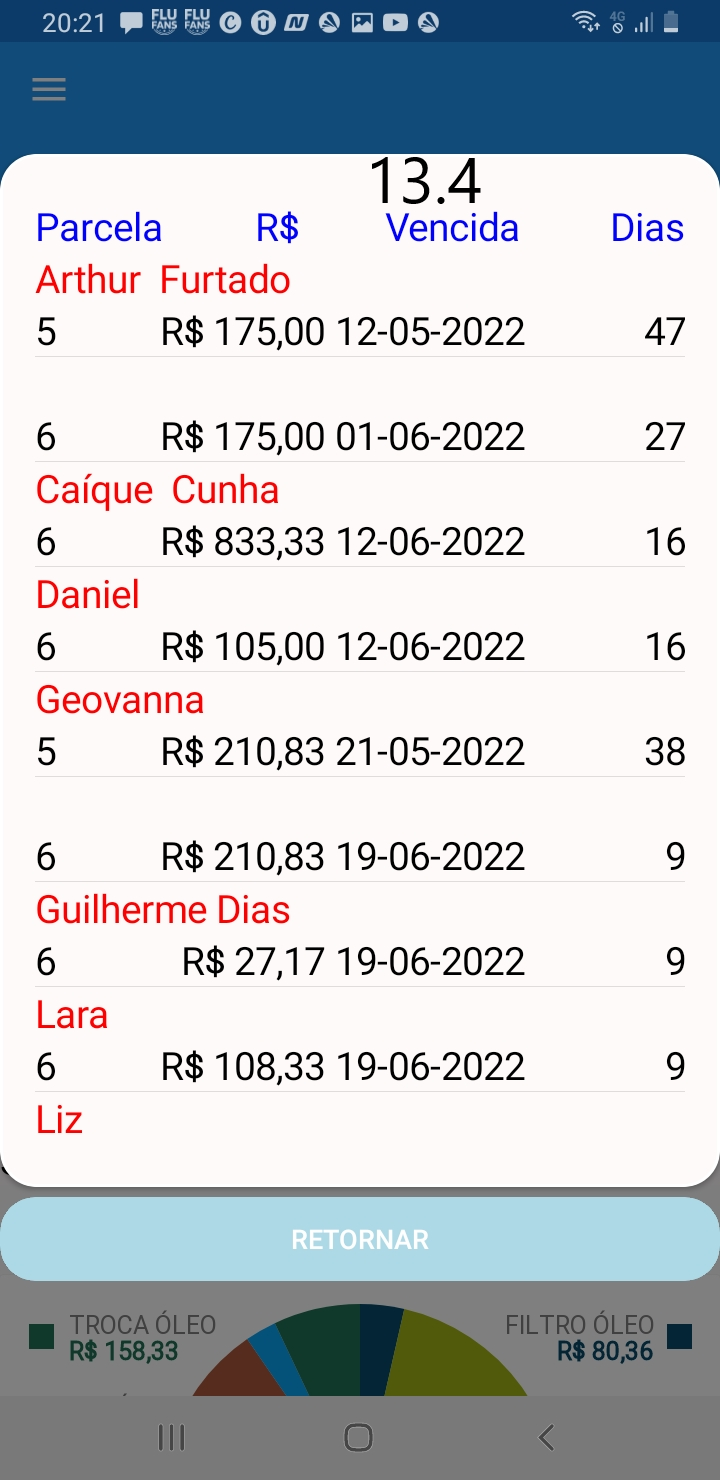Open the hamburger drawer menu
720x1480 pixels.
click(x=49, y=90)
